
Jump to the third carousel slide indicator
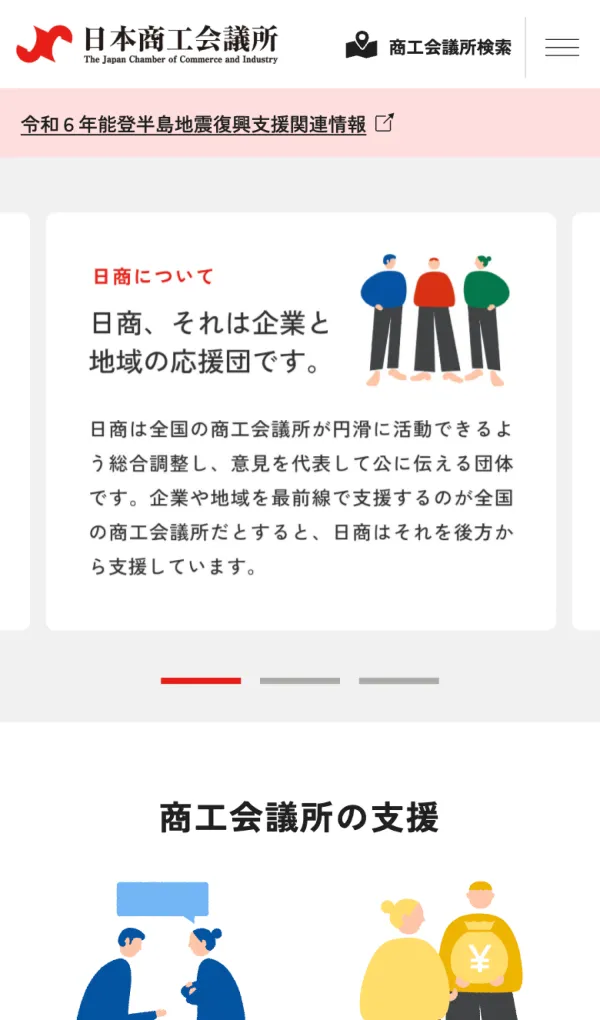(x=399, y=681)
